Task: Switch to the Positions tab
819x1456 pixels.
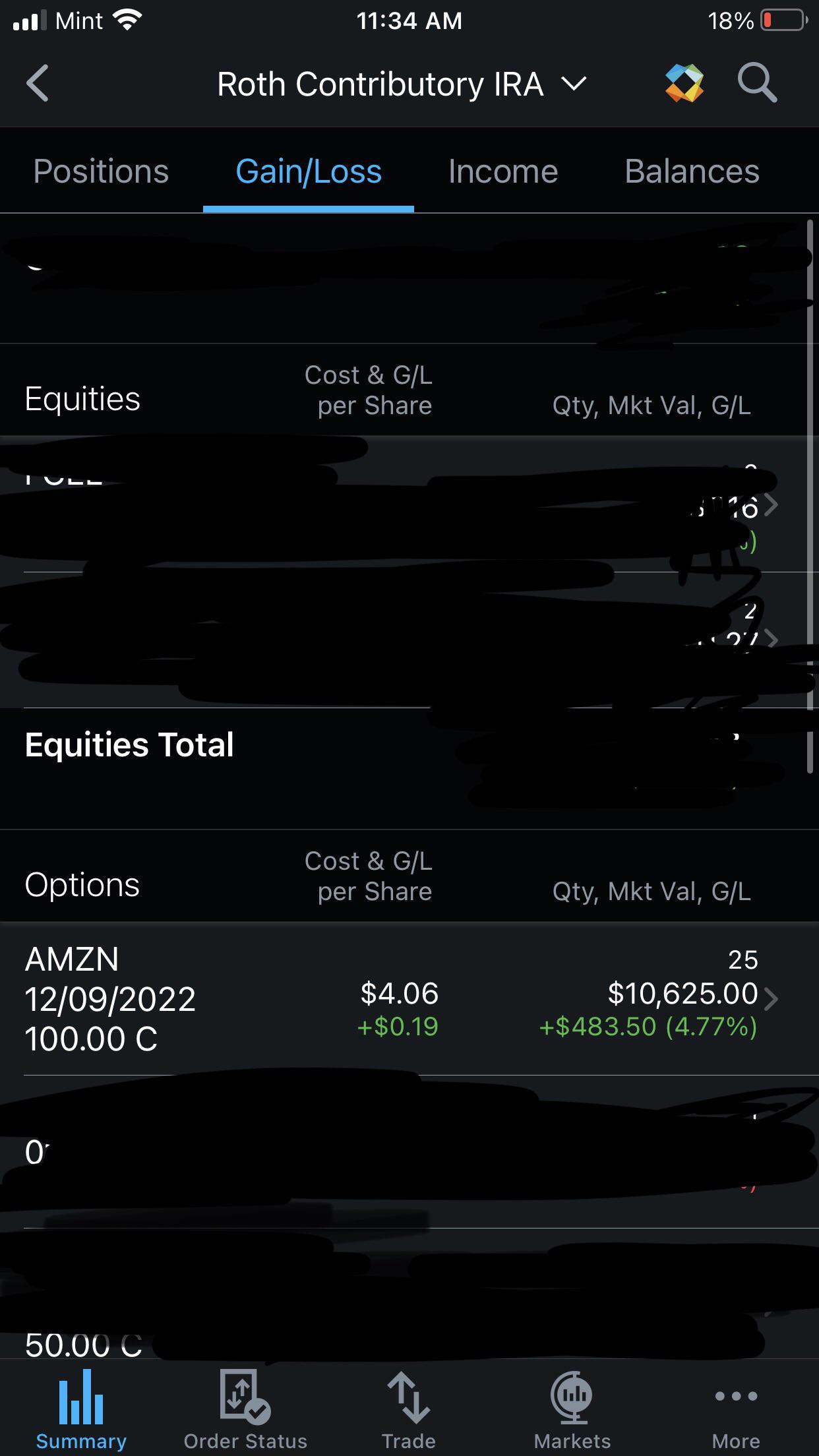Action: 101,171
